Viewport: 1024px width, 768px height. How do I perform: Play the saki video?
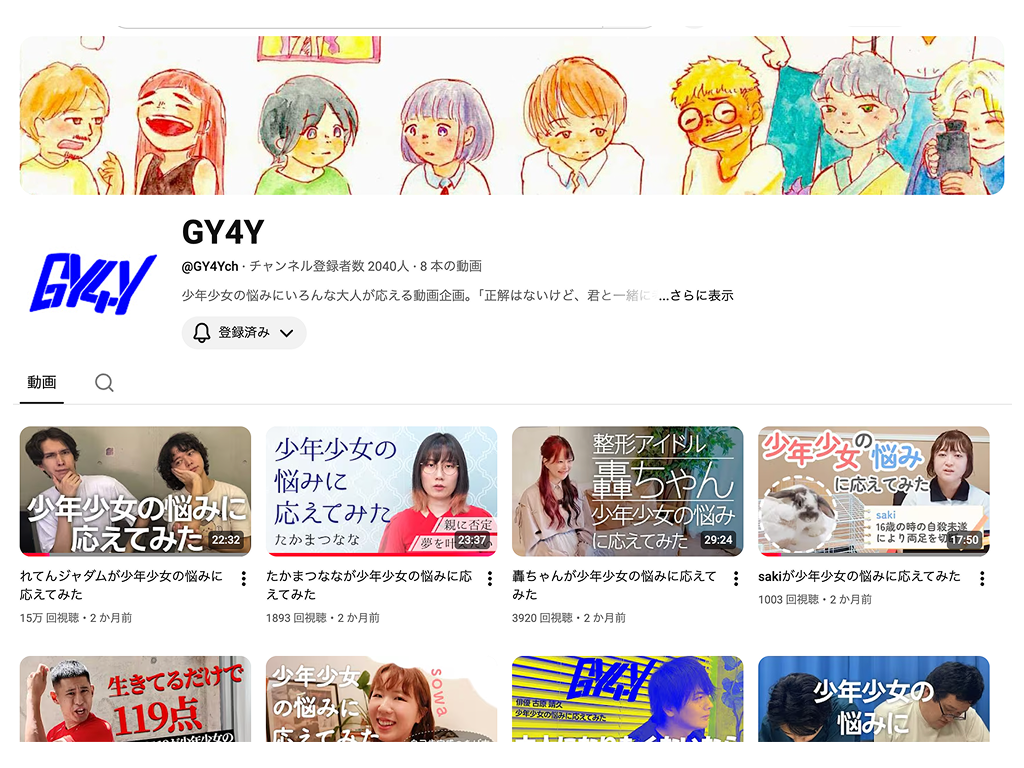point(873,491)
